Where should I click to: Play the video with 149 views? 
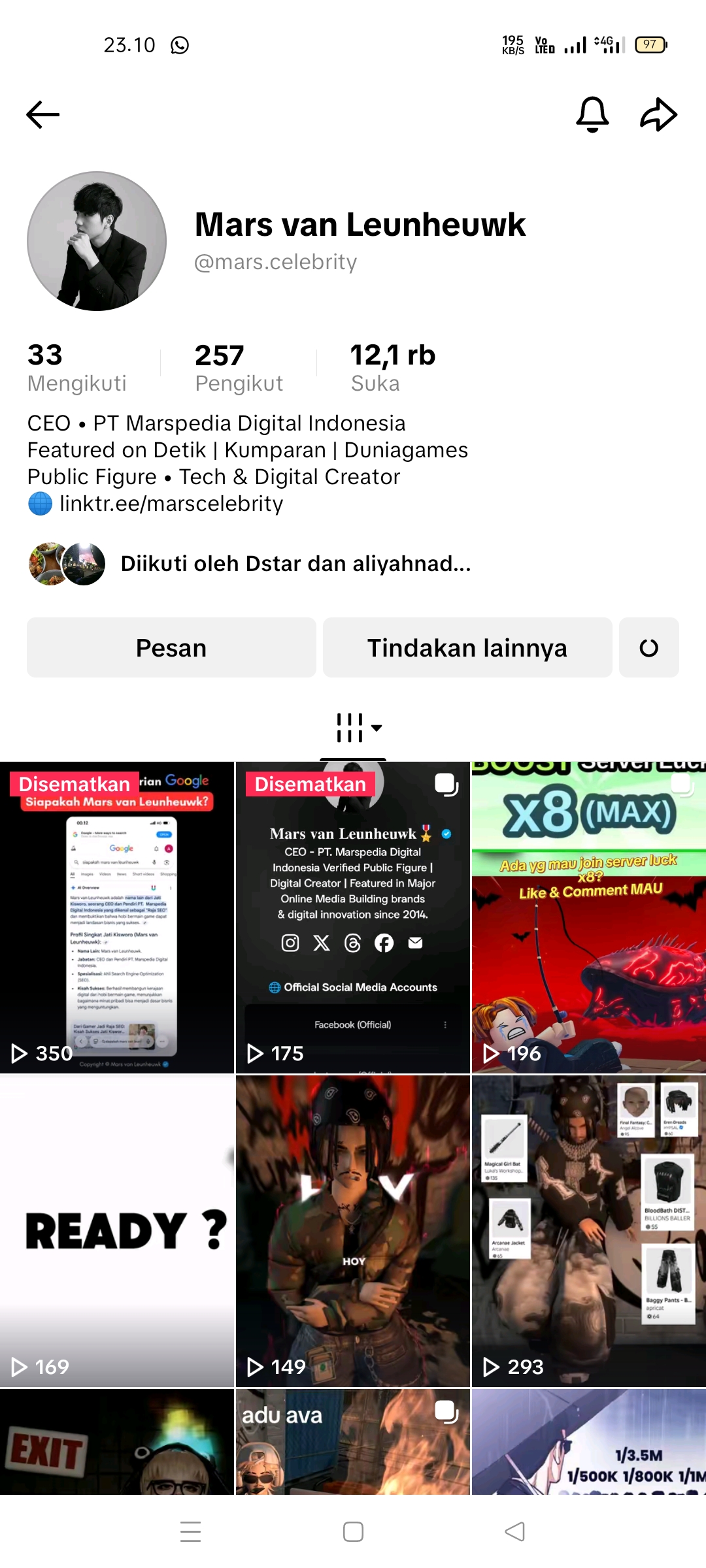(x=352, y=1231)
